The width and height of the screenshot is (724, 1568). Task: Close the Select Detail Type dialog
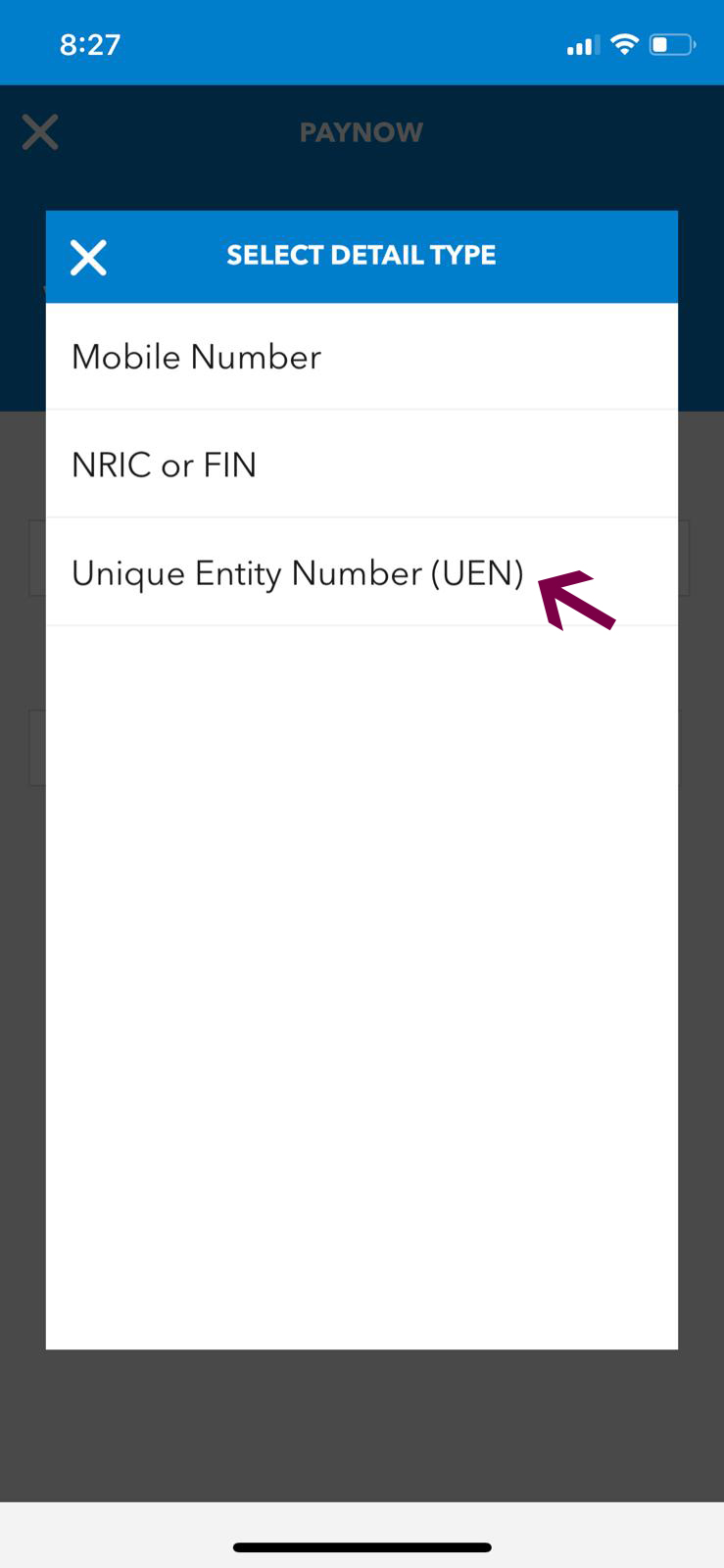pos(88,258)
